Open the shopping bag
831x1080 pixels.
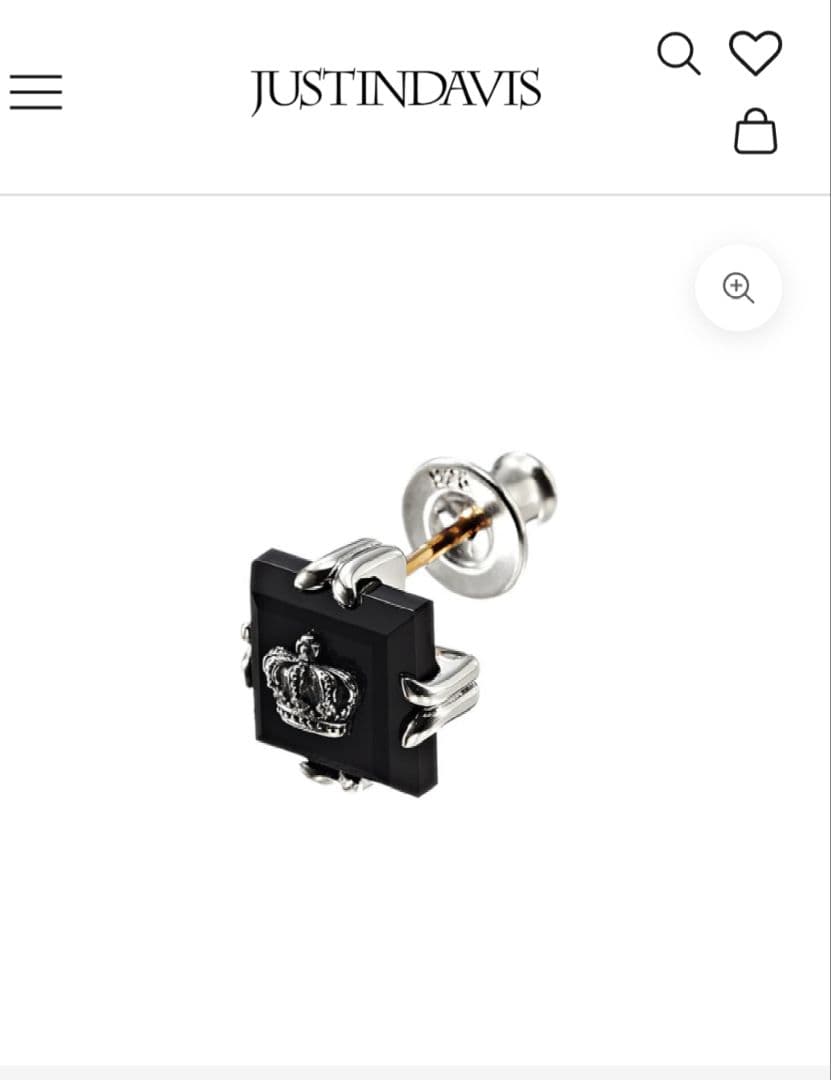755,132
